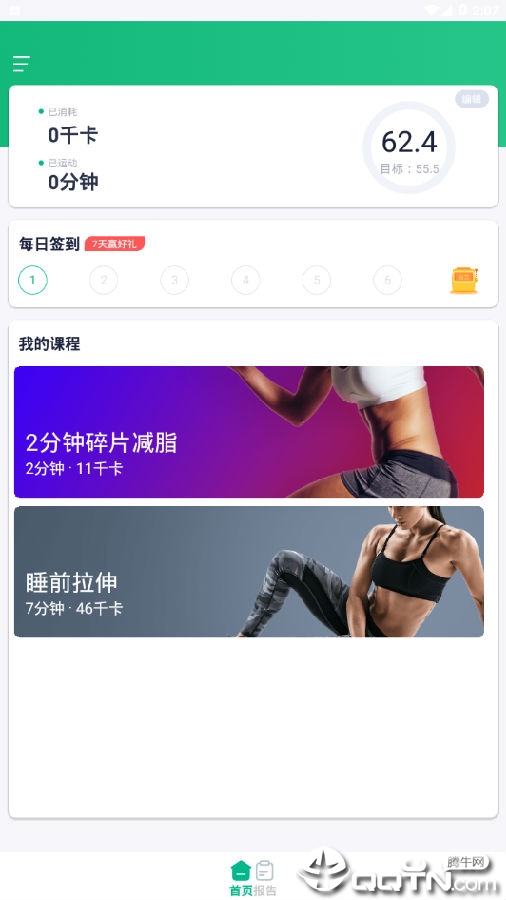Open the 2分钟碎片减脂 course

249,432
